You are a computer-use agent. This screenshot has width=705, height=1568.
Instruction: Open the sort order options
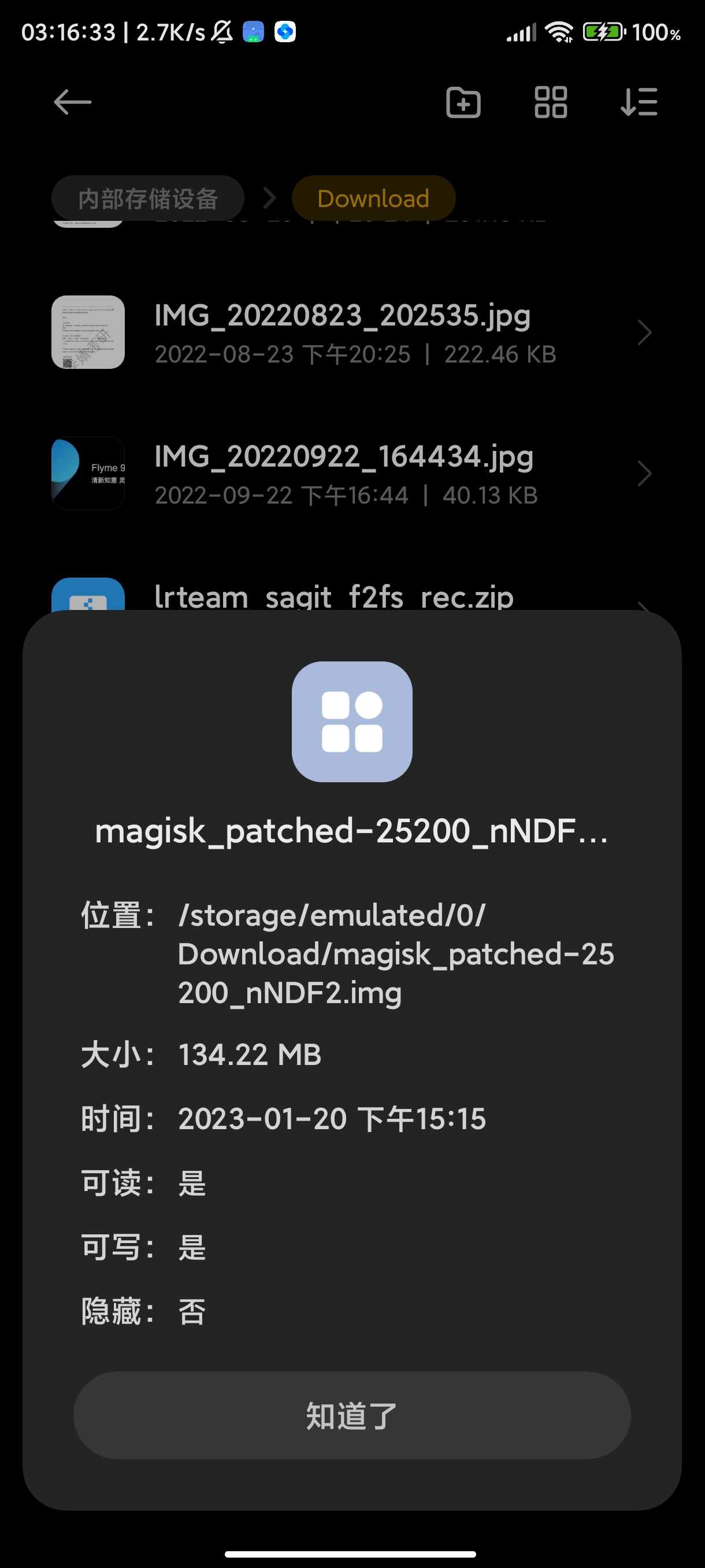pos(639,102)
